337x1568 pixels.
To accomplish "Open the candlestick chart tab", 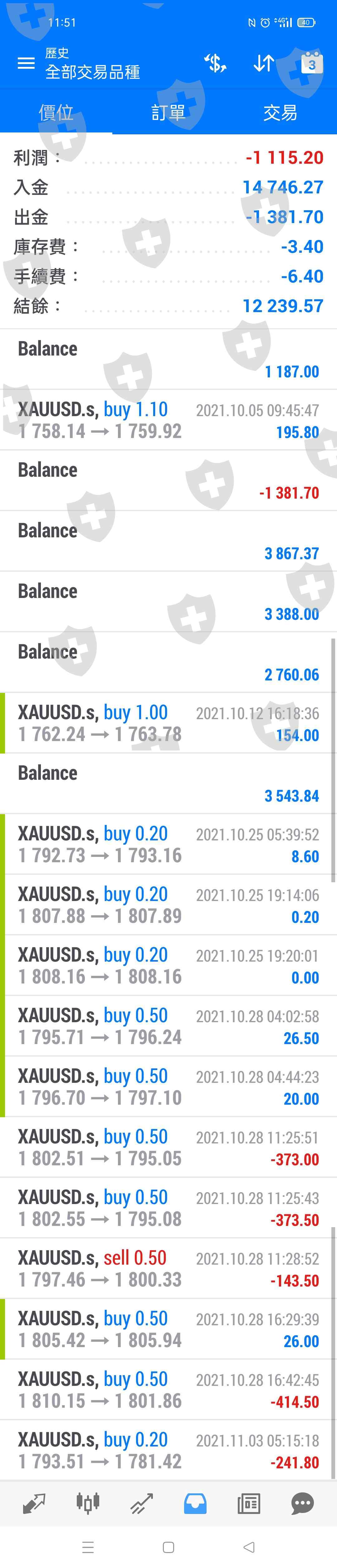I will [x=88, y=1504].
